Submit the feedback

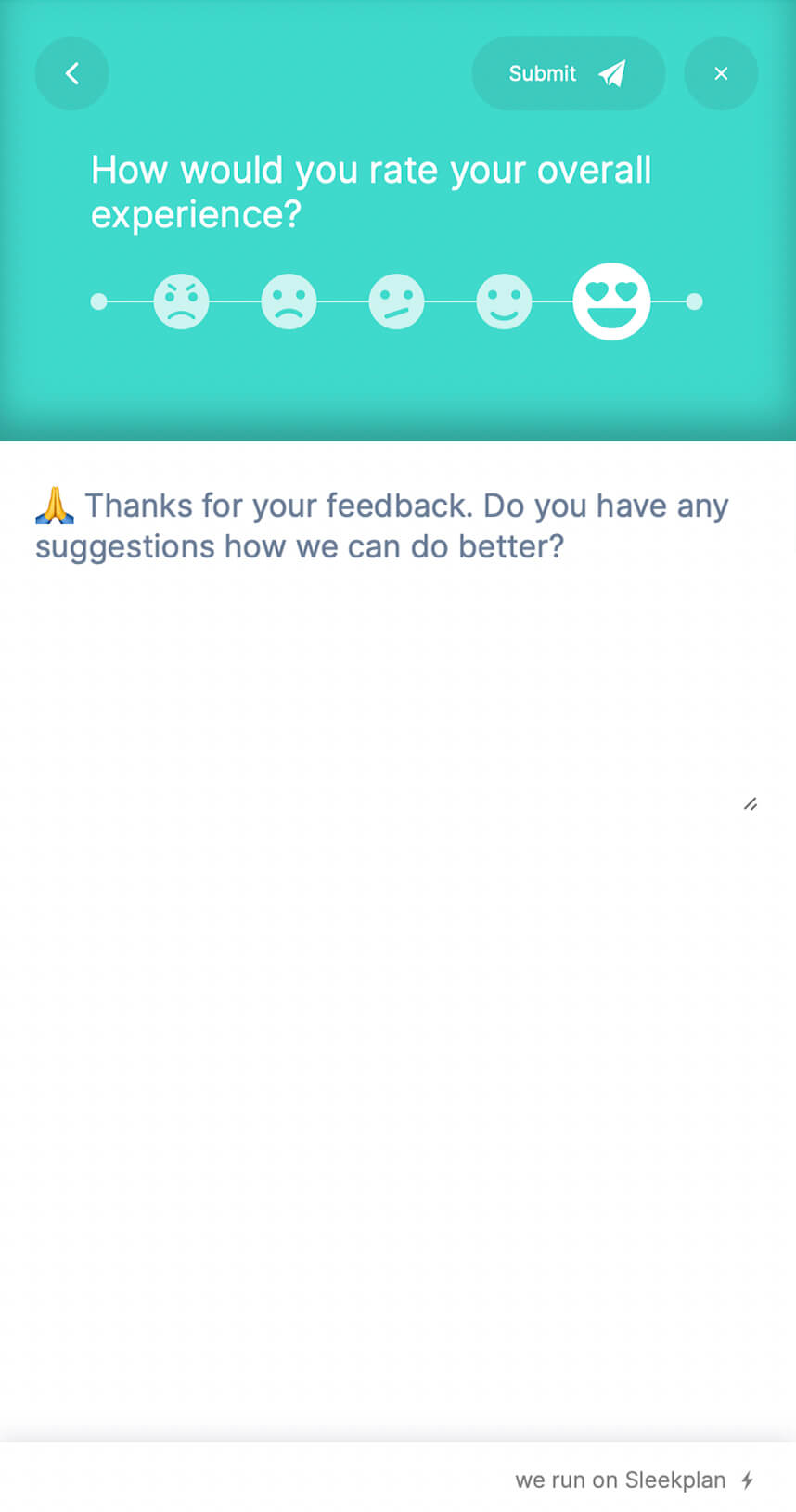tap(568, 73)
